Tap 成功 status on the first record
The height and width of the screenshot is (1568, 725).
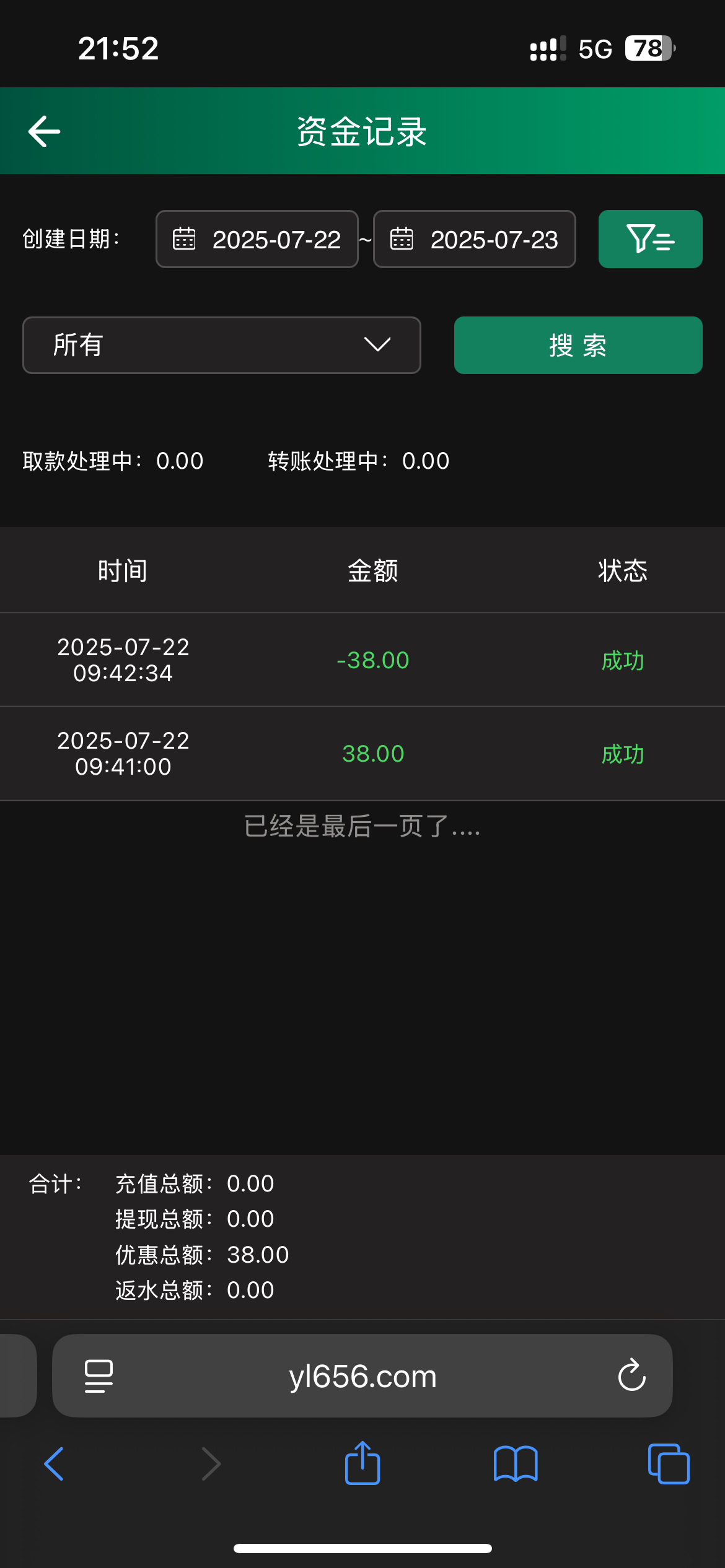(x=623, y=660)
